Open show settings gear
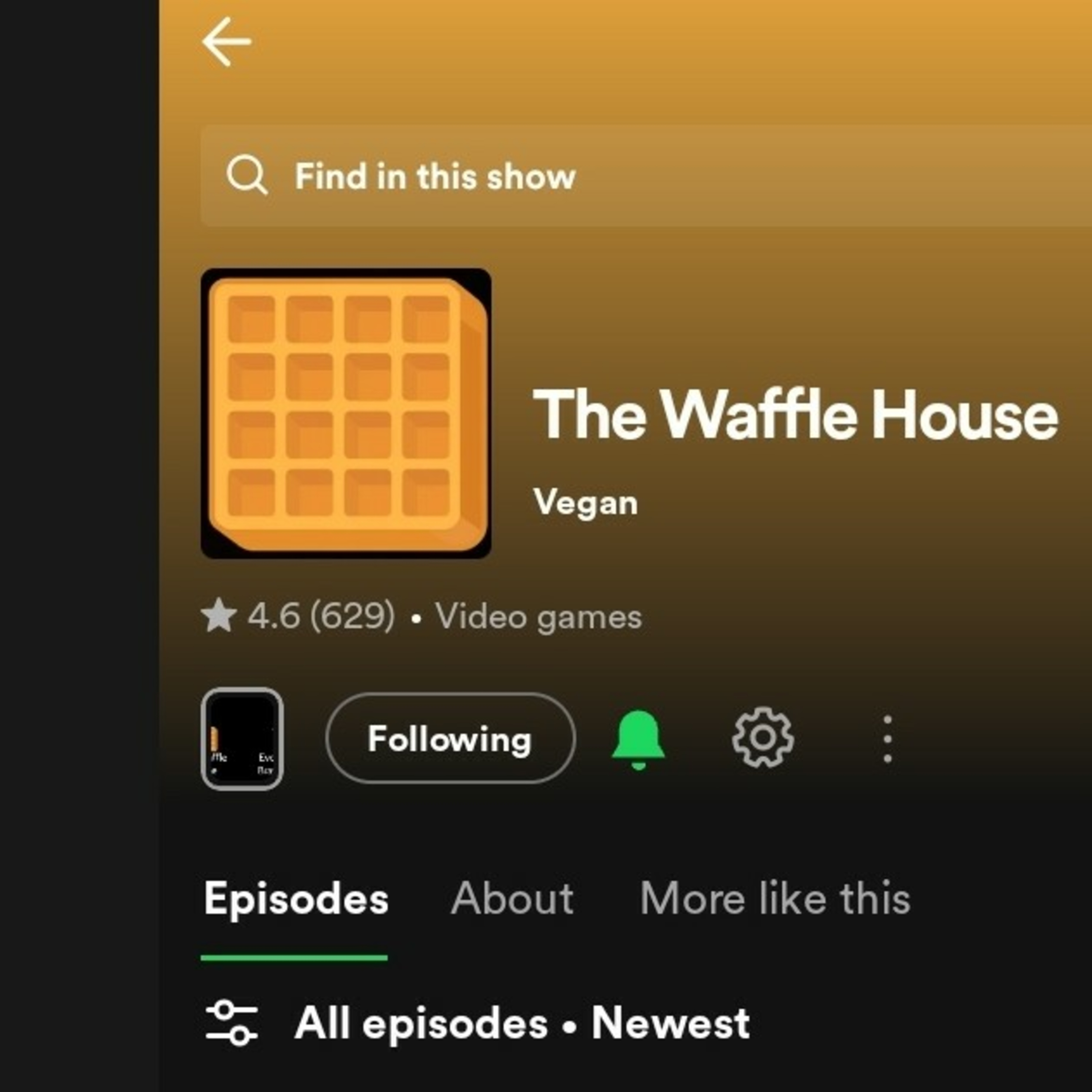 tap(763, 738)
